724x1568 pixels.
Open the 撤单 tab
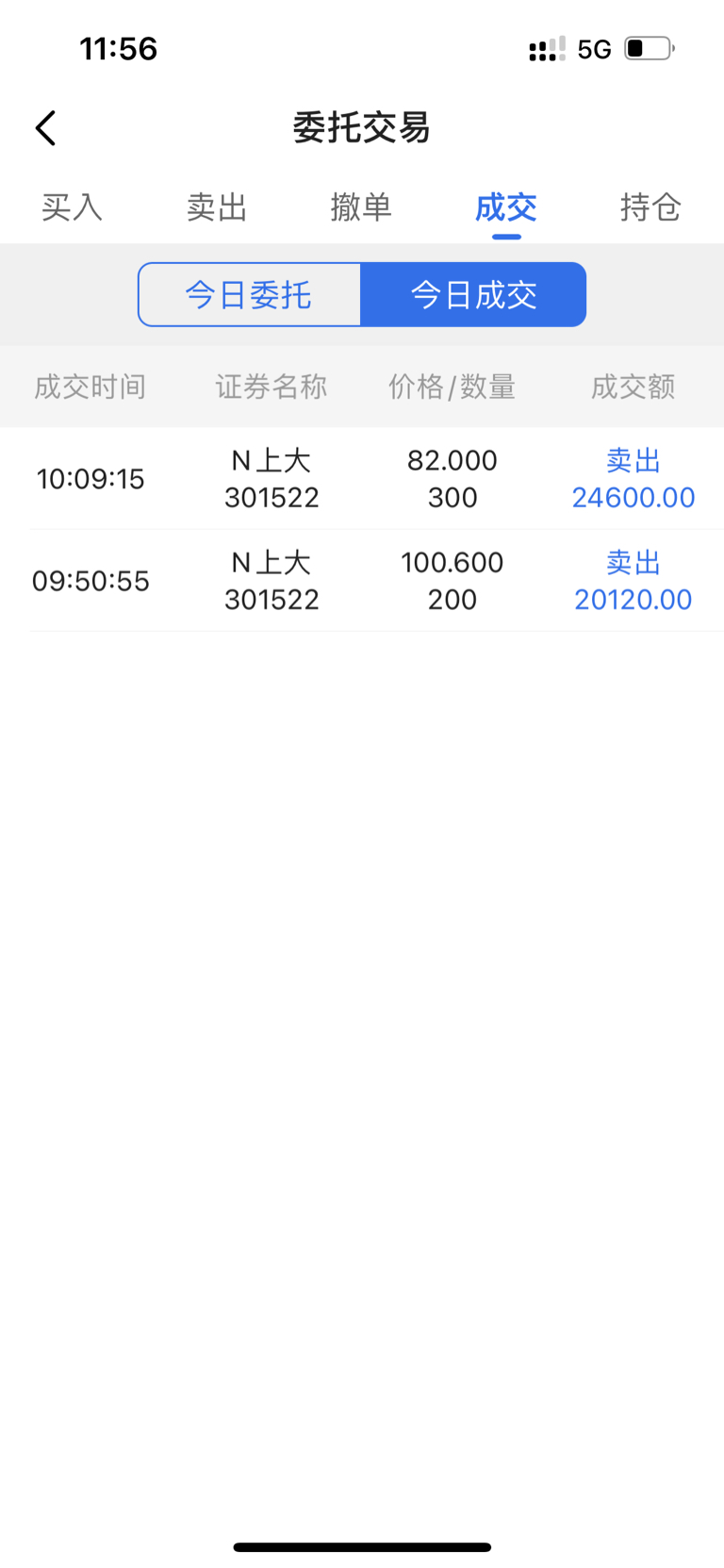point(361,207)
